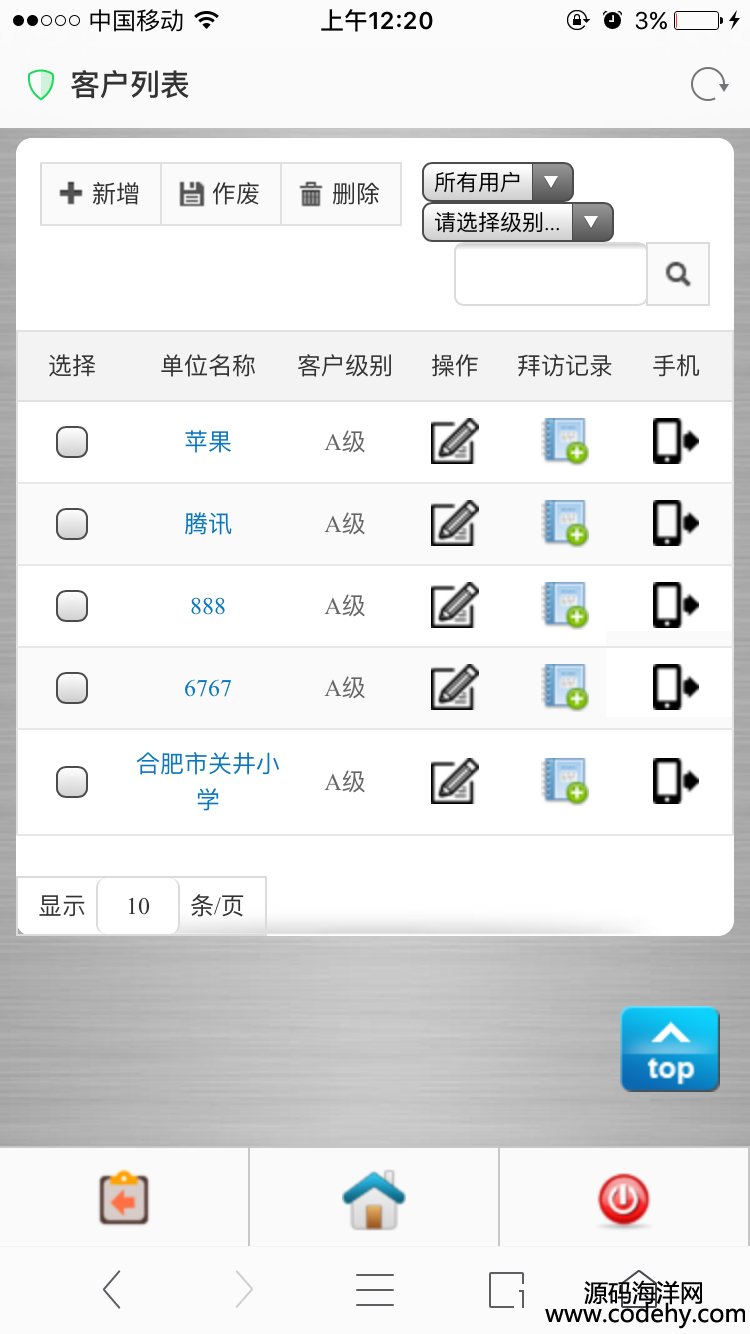Tap the 新增 (add new) button
This screenshot has height=1334, width=750.
pos(100,194)
